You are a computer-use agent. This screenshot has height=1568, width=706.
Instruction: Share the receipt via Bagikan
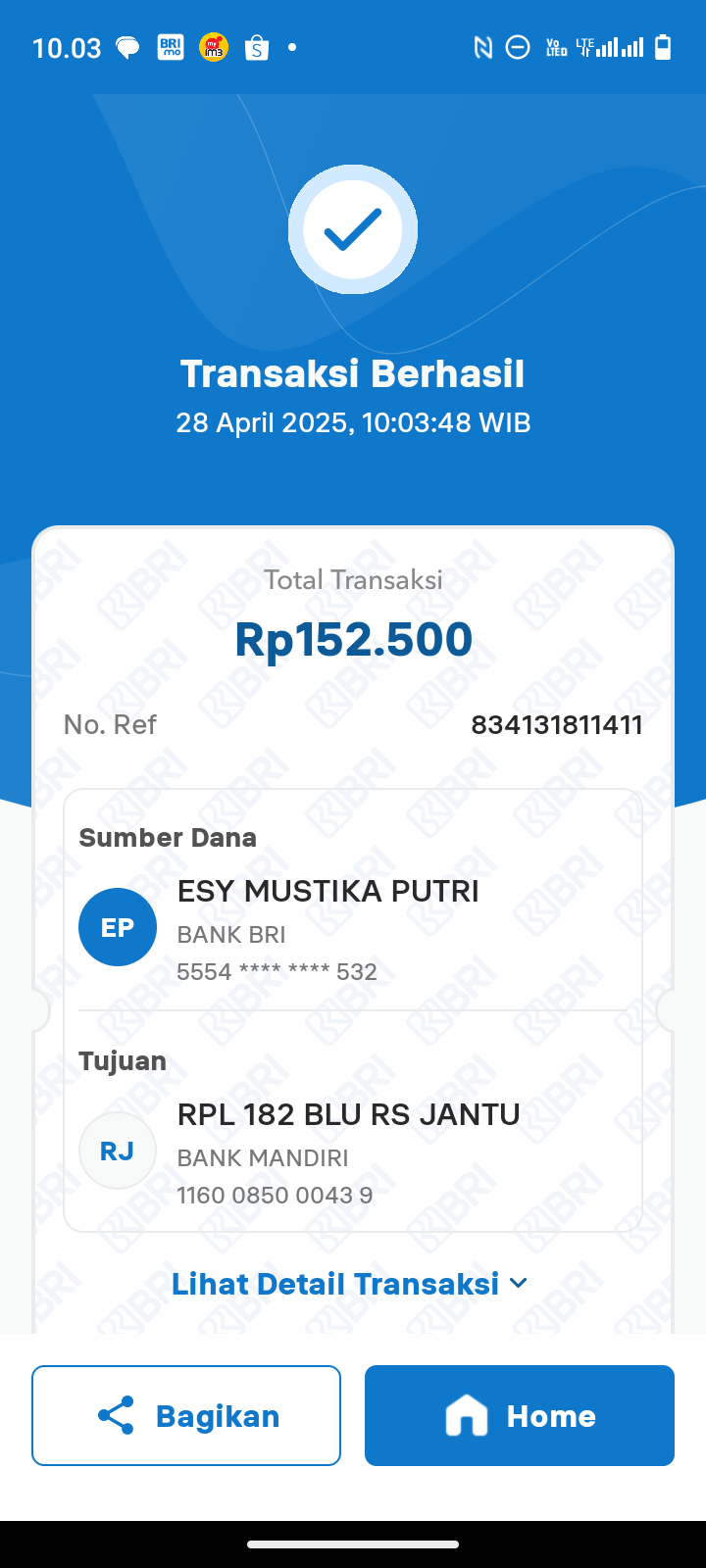click(186, 1416)
